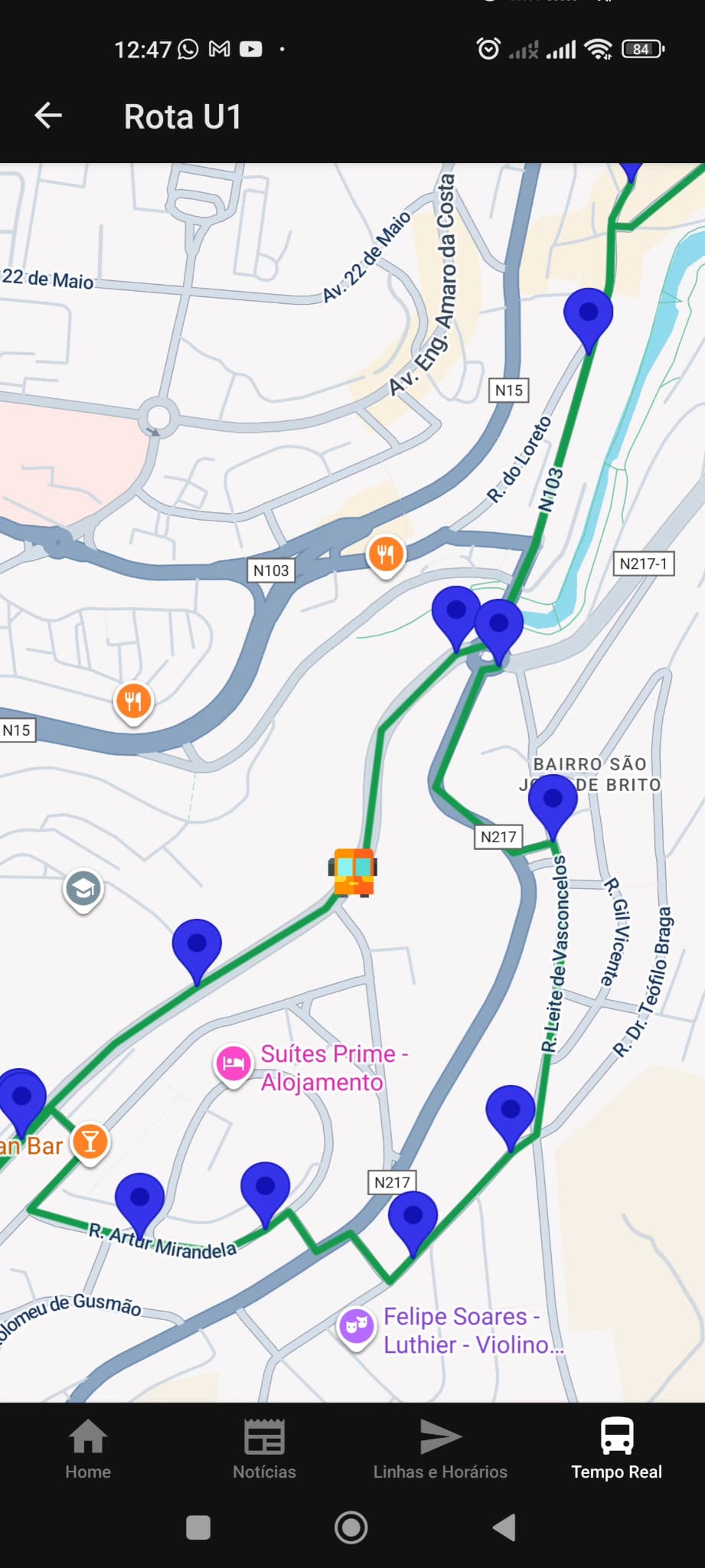Viewport: 705px width, 1568px height.
Task: Select the bus icon on the route
Action: pyautogui.click(x=353, y=873)
